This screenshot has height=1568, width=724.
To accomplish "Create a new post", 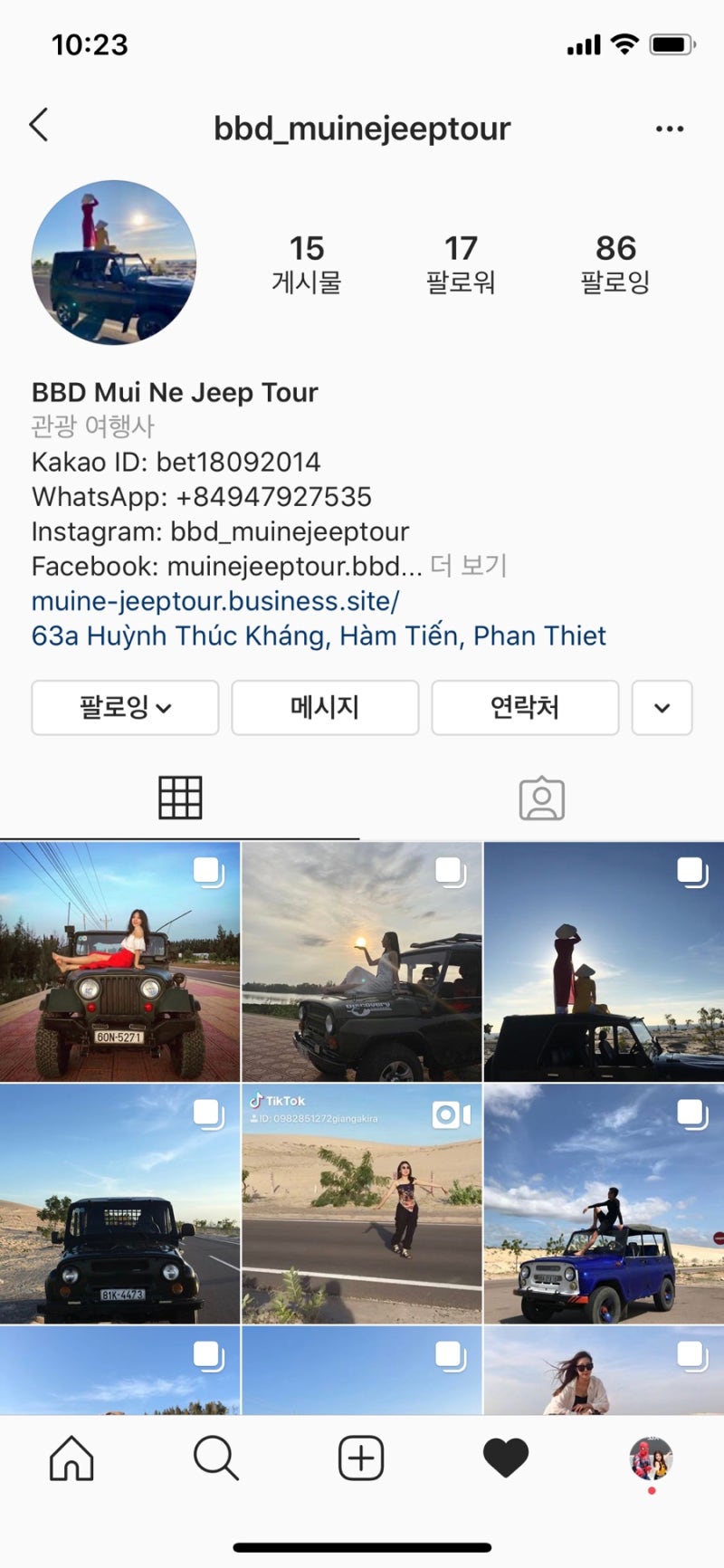I will click(x=361, y=1458).
